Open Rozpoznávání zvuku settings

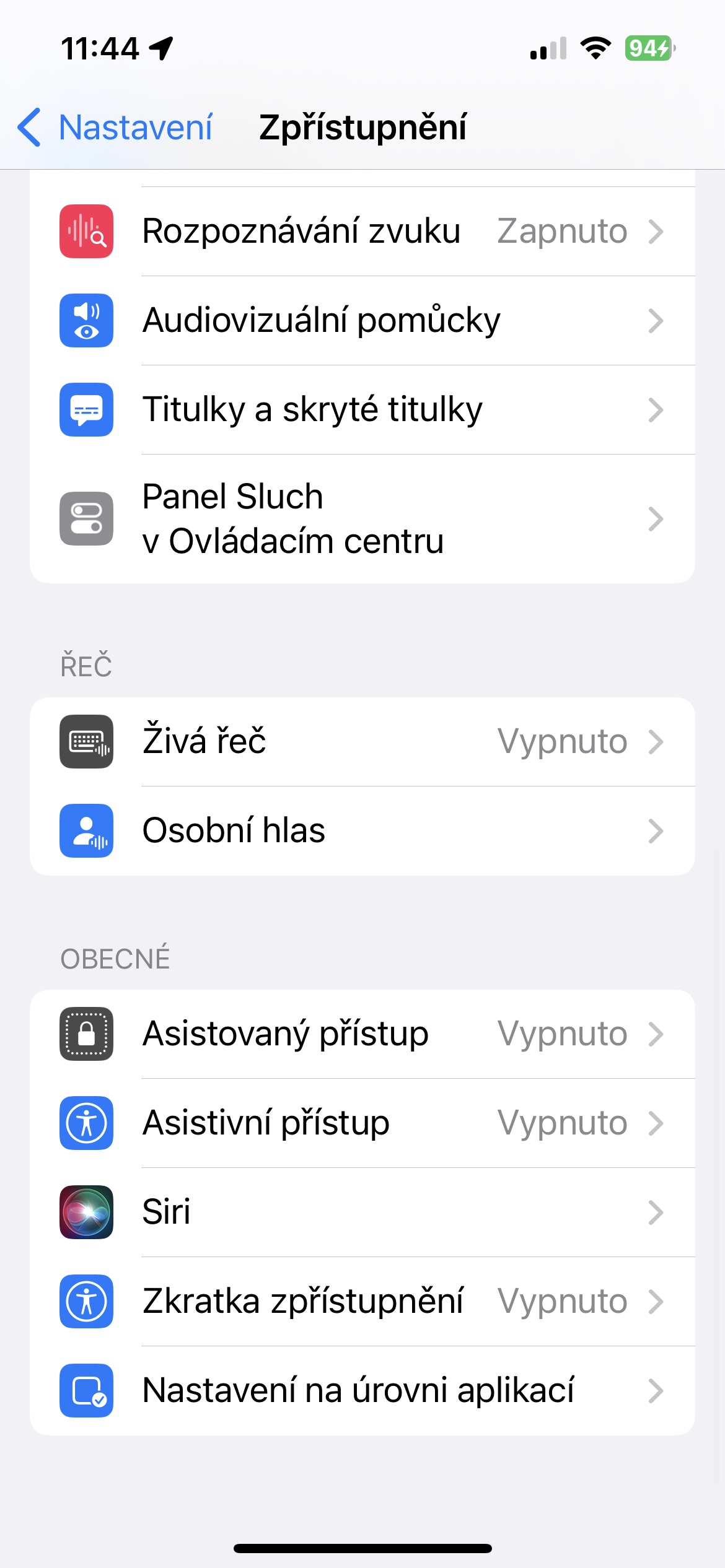click(362, 232)
